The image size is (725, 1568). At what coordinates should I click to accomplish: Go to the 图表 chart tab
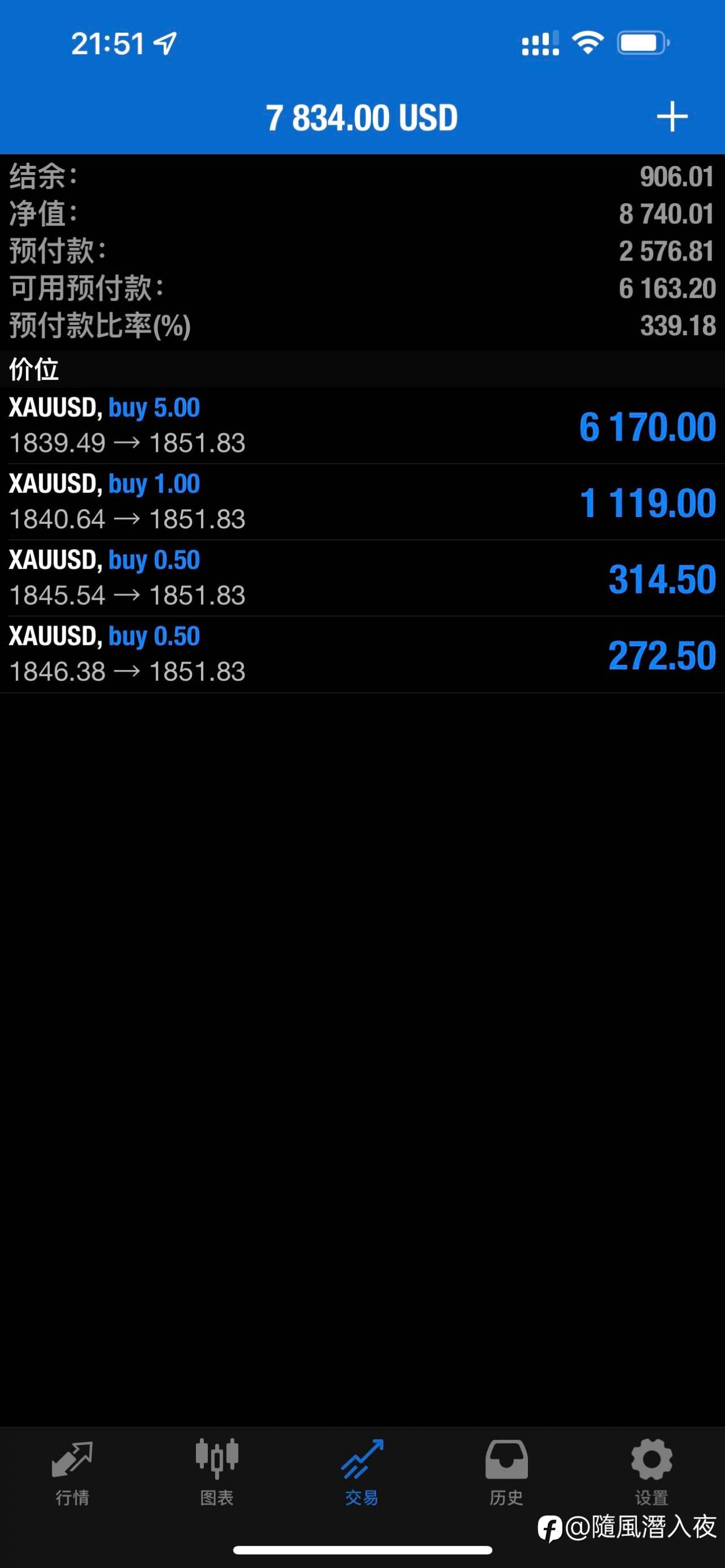(x=217, y=1473)
